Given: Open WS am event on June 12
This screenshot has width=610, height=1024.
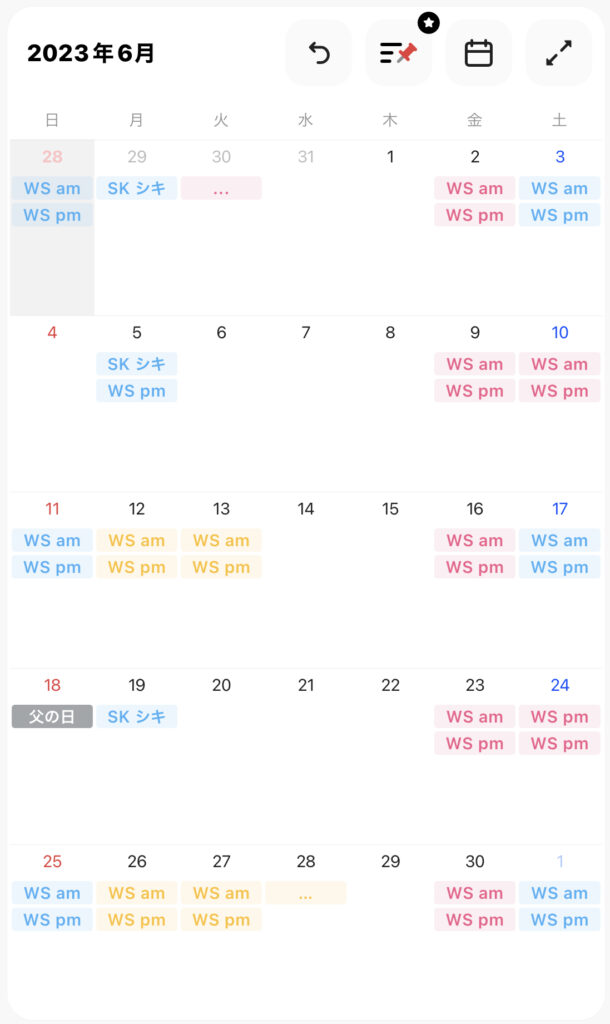Looking at the screenshot, I should pos(136,540).
